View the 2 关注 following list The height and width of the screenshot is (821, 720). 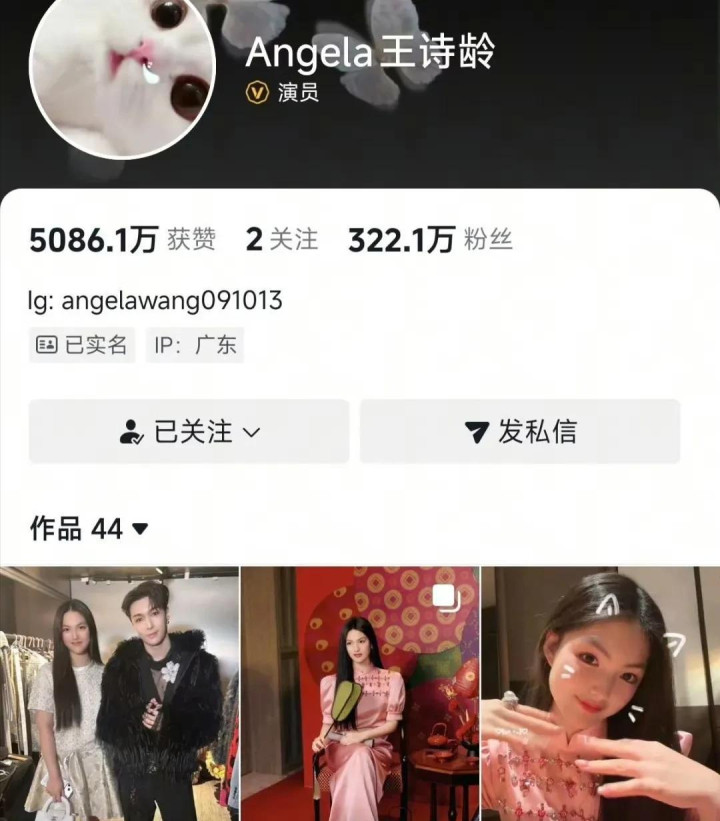click(281, 240)
